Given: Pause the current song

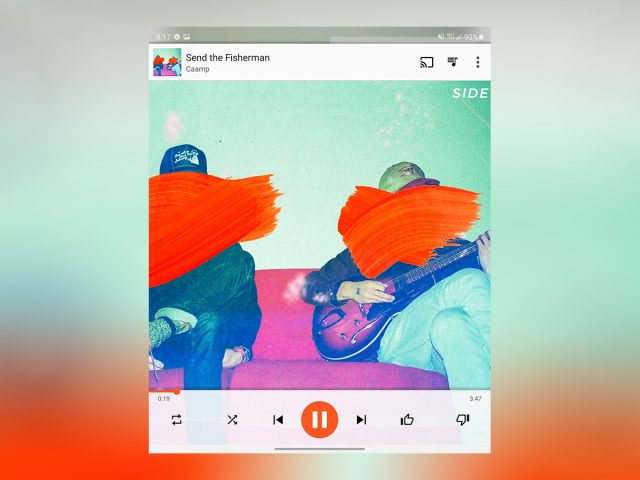Looking at the screenshot, I should point(319,420).
